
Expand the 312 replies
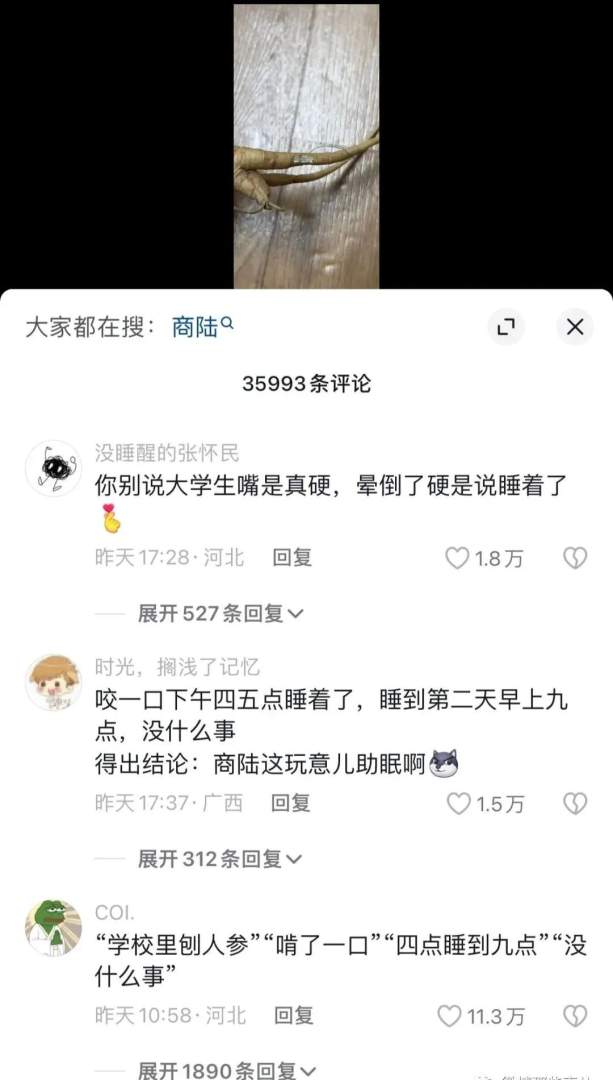point(220,858)
